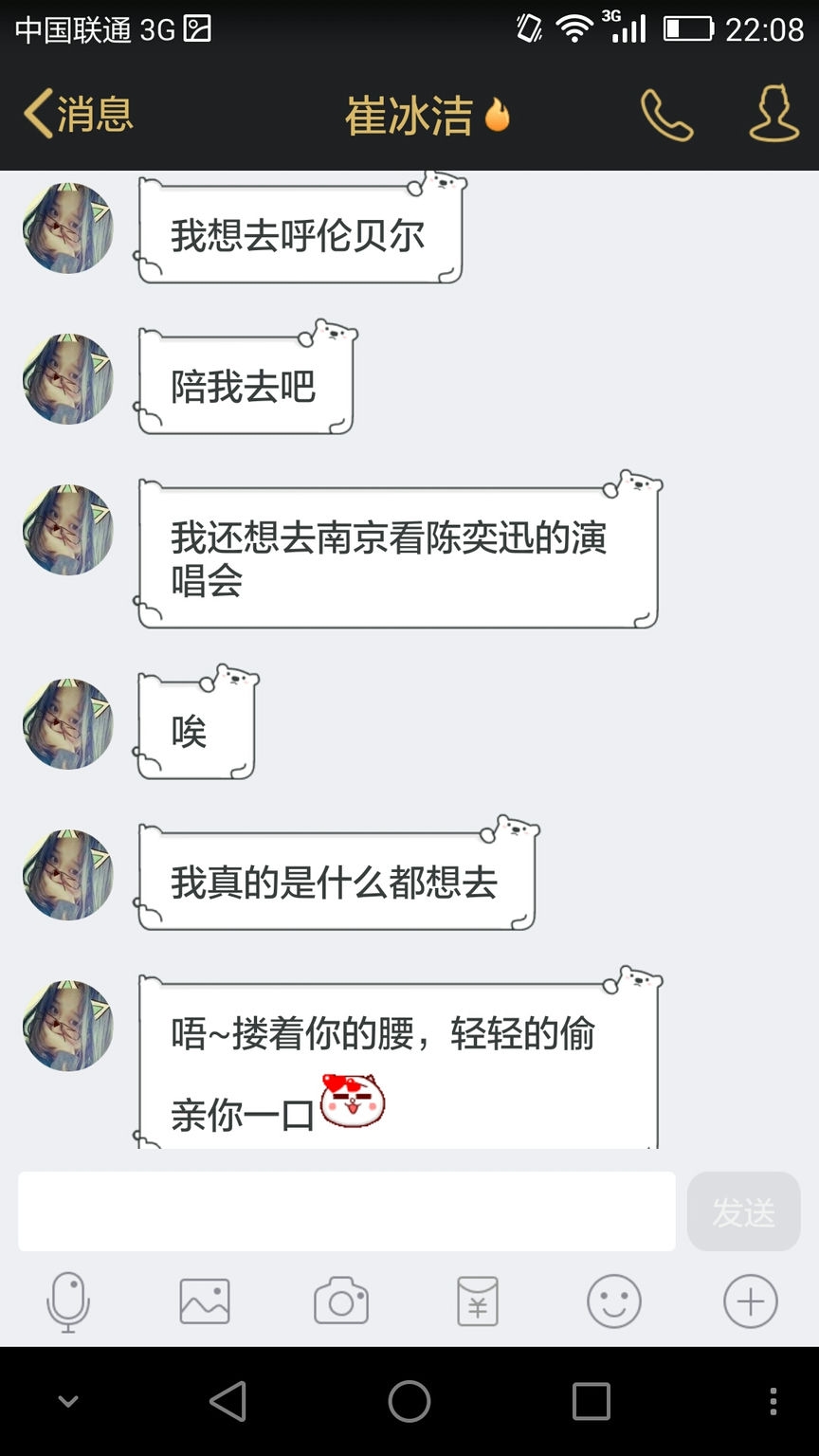The height and width of the screenshot is (1456, 819).
Task: Go to the home screen via the circle button
Action: 409,1401
